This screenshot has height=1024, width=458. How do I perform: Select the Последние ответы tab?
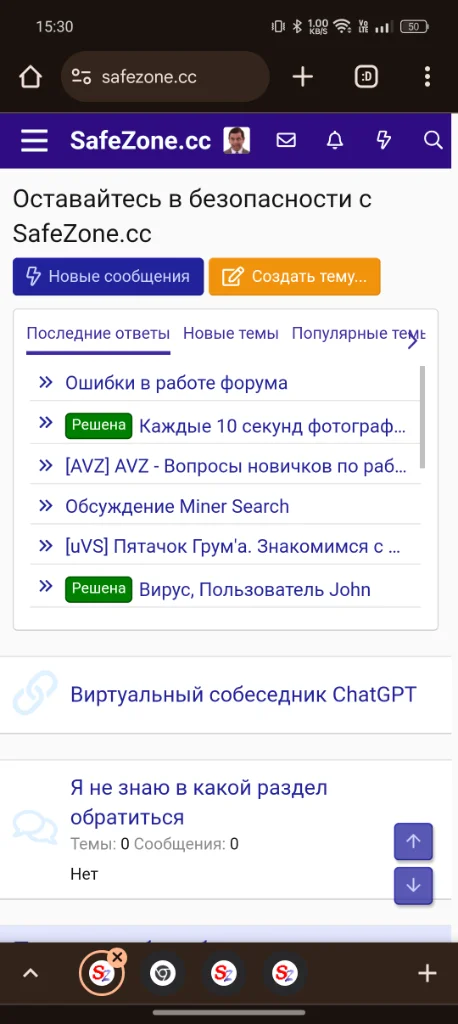(x=98, y=334)
